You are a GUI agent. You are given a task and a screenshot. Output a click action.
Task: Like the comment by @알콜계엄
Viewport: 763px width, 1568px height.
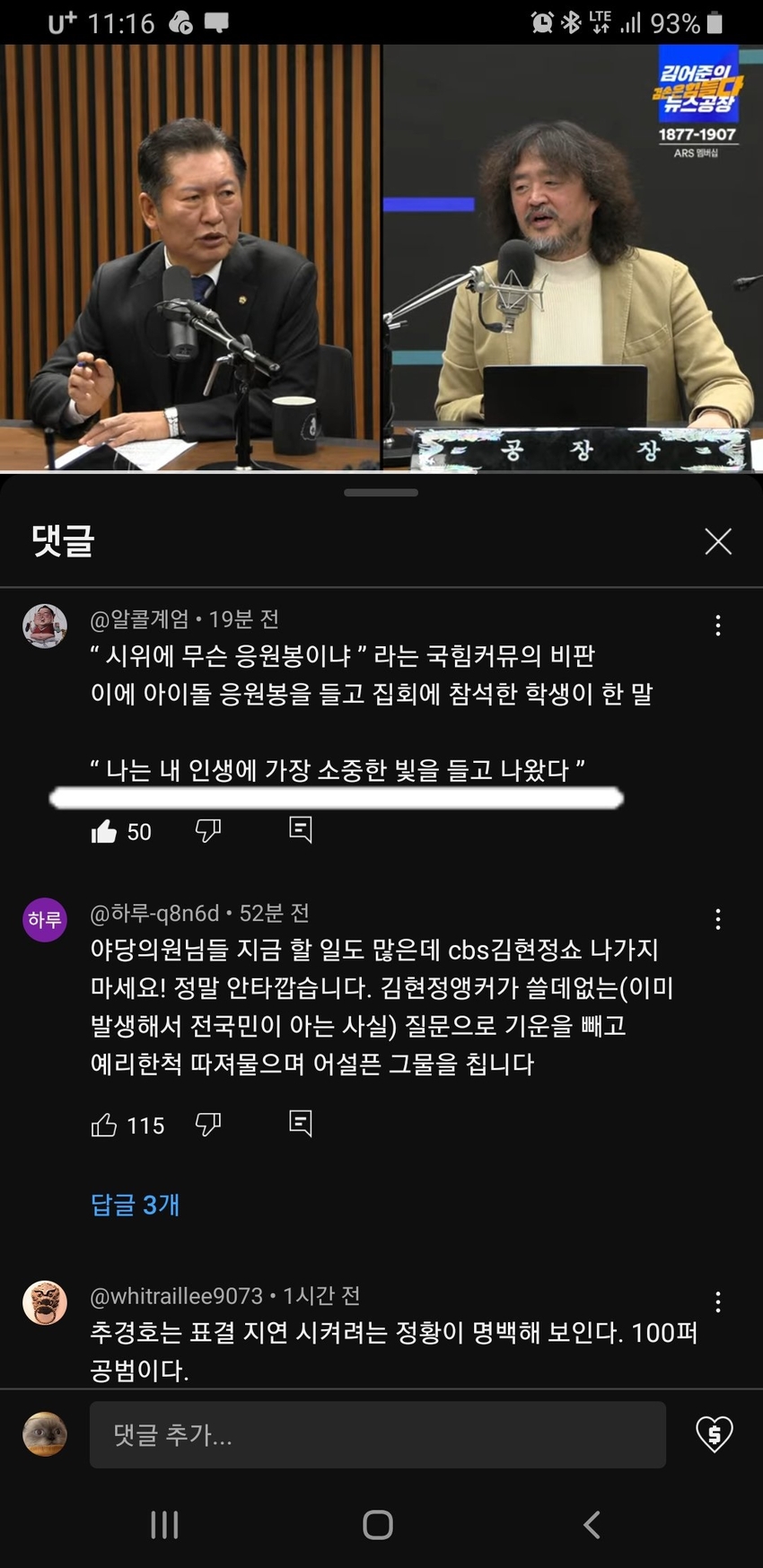[104, 831]
